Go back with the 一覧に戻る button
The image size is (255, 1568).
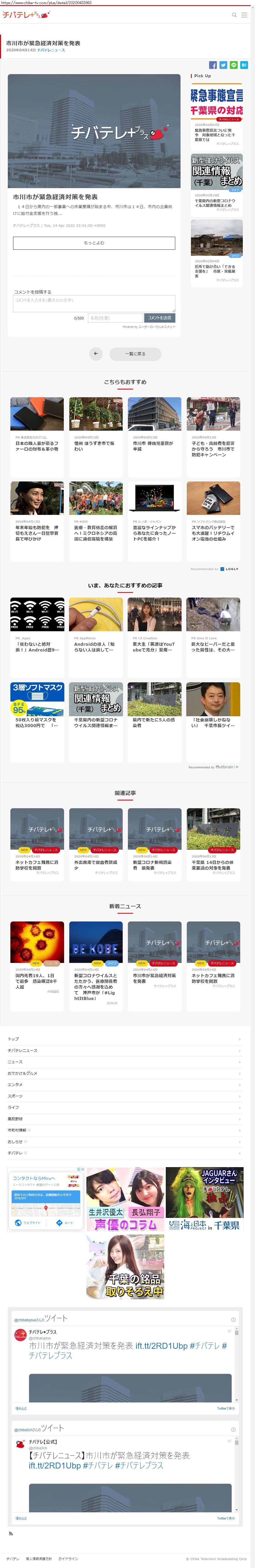pos(135,354)
